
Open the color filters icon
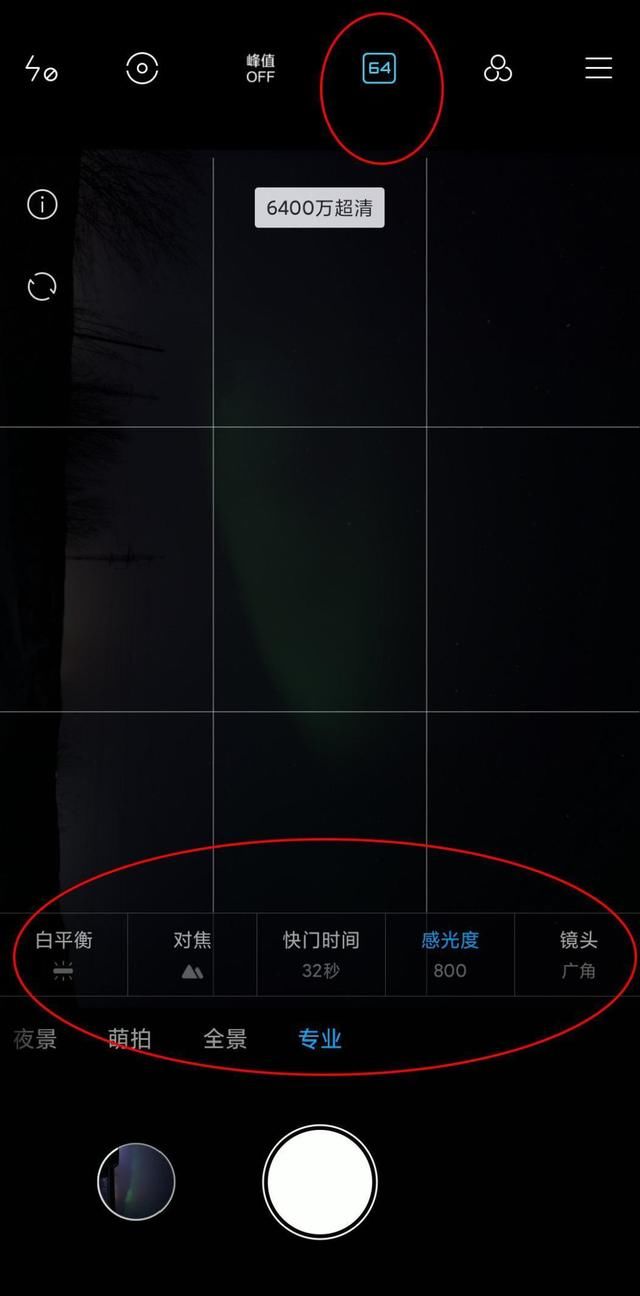click(x=497, y=69)
